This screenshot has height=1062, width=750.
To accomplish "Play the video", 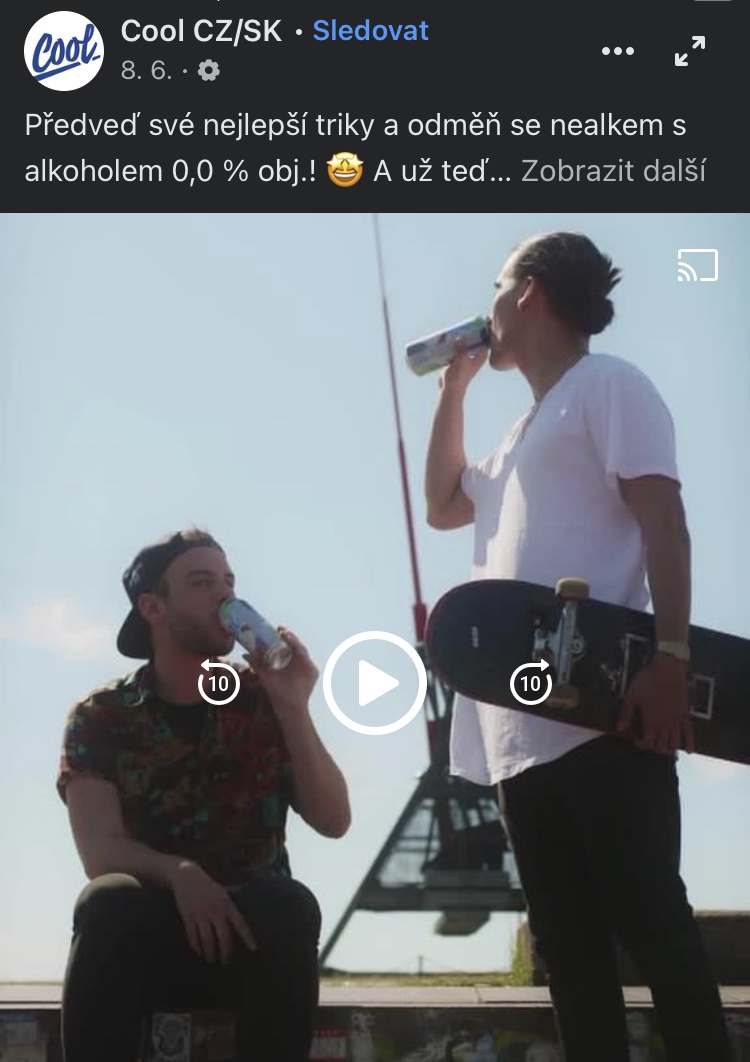I will coord(375,683).
